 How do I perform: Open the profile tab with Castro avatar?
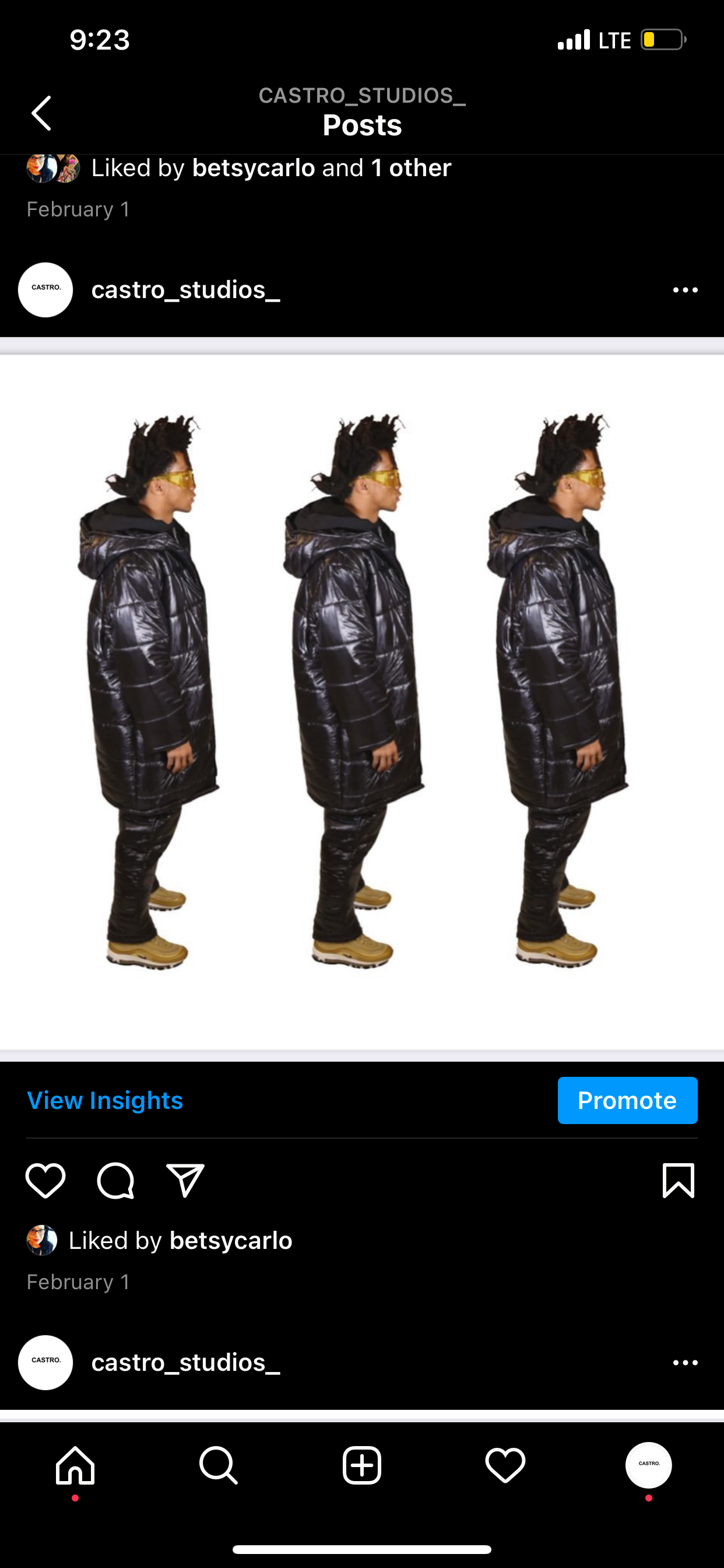pos(649,1466)
